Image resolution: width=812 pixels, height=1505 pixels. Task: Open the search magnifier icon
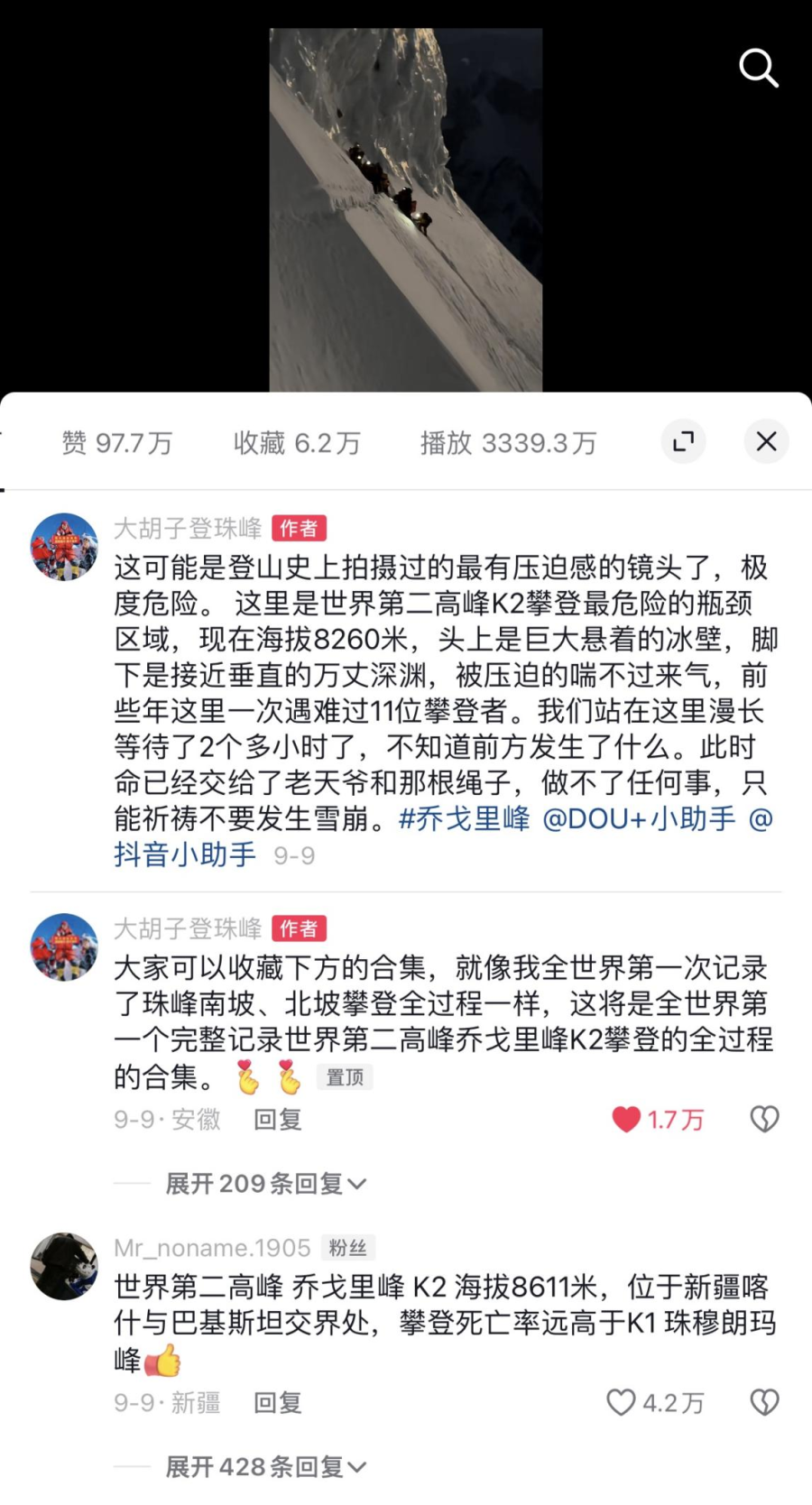758,68
